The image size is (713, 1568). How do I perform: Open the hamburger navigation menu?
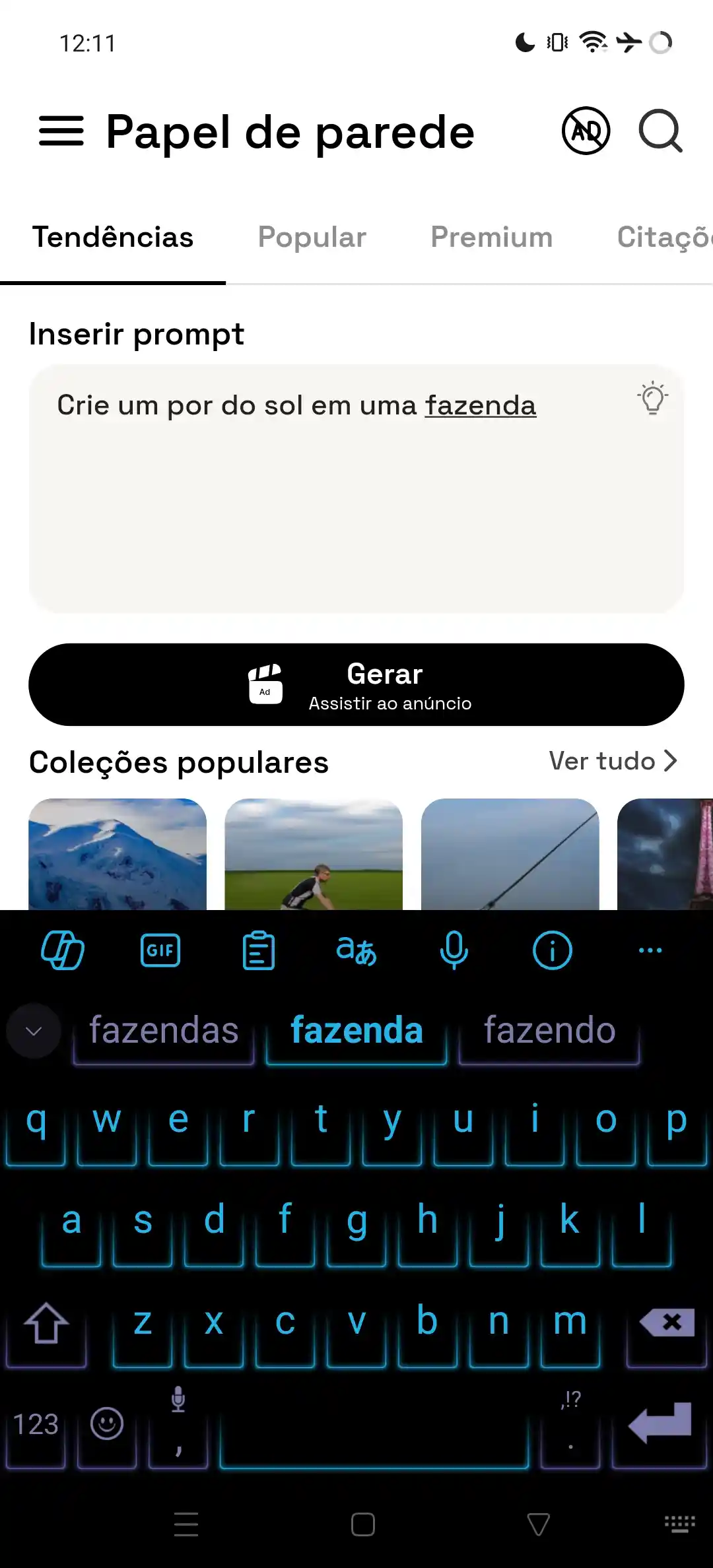point(61,131)
